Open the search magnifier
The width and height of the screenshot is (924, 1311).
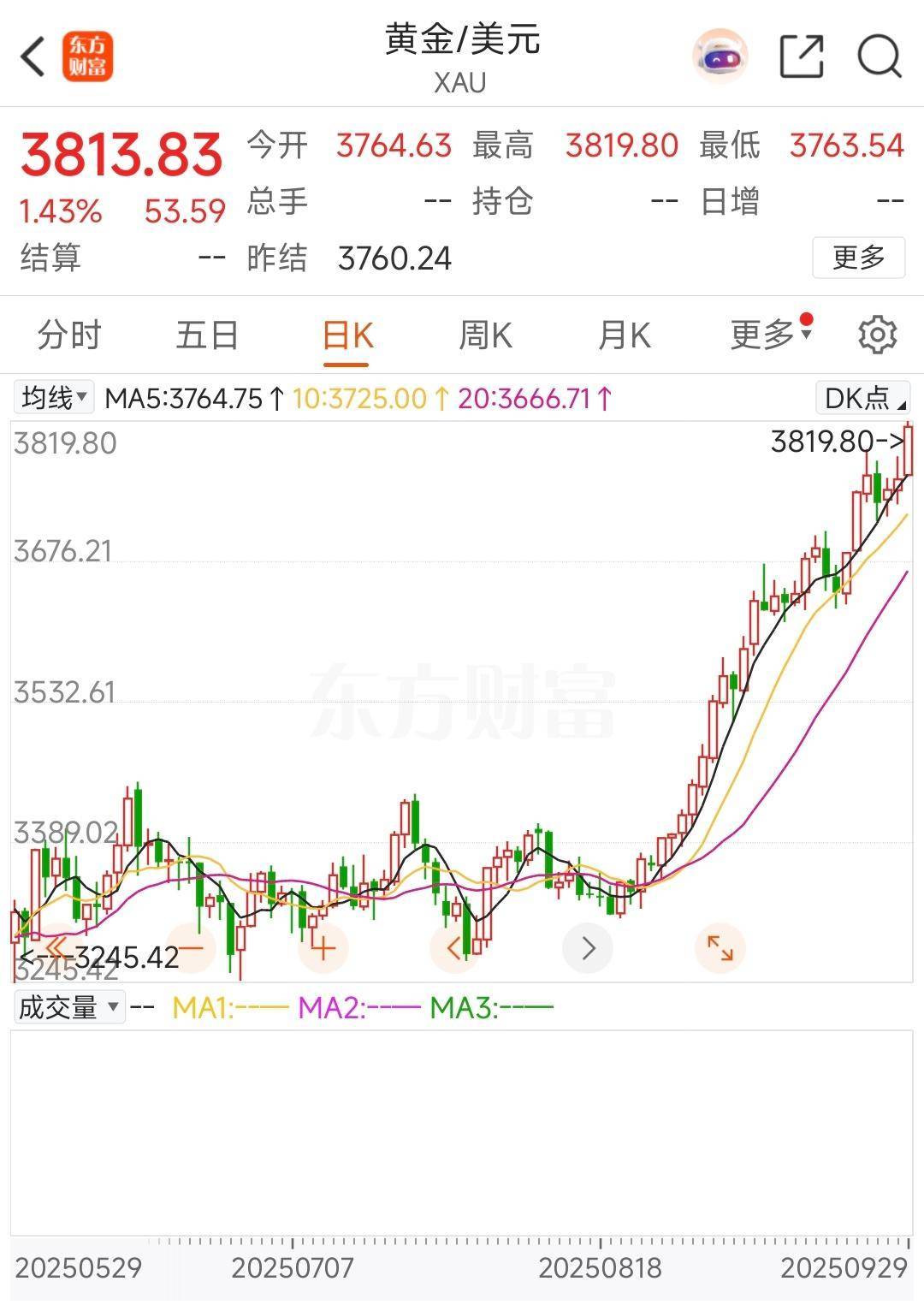click(x=880, y=57)
